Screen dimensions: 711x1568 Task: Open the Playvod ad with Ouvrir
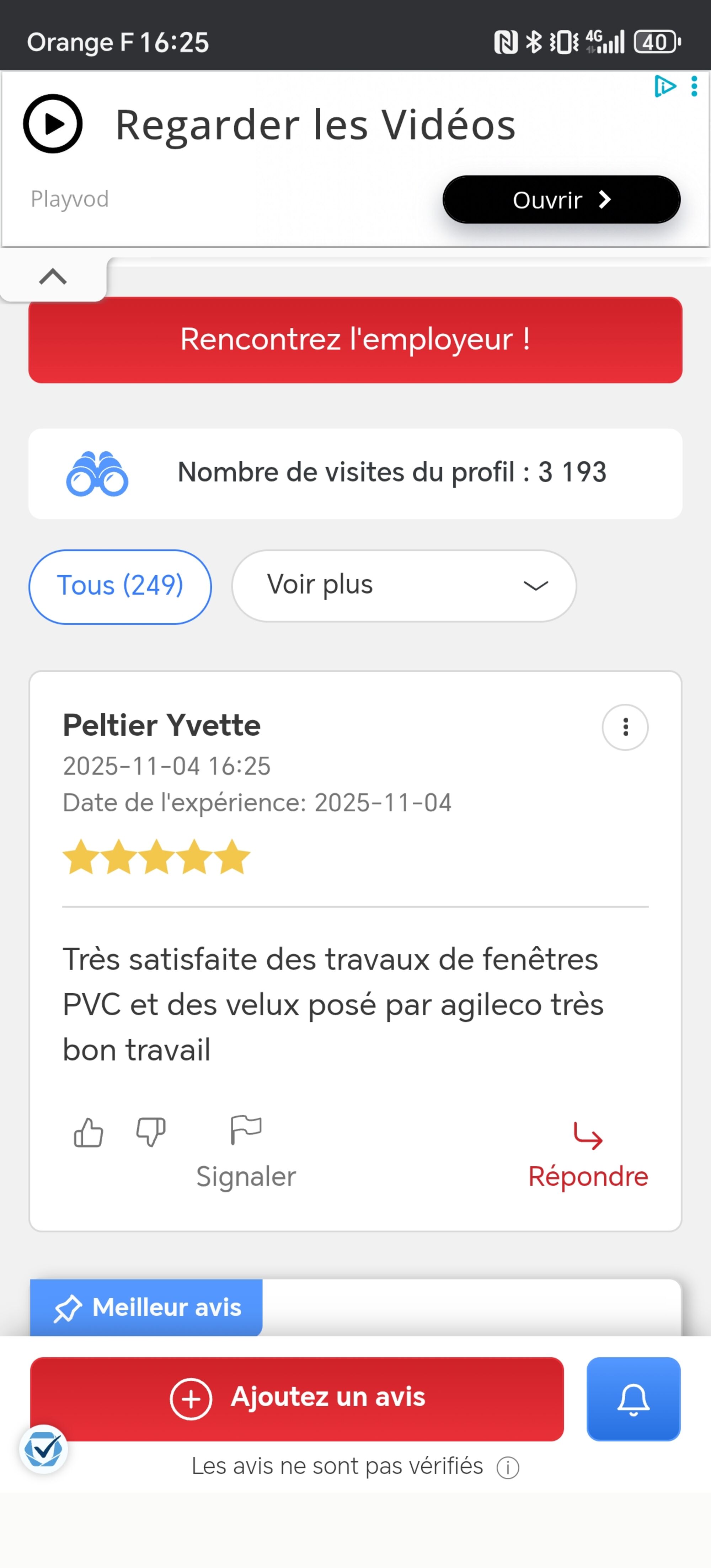click(561, 200)
